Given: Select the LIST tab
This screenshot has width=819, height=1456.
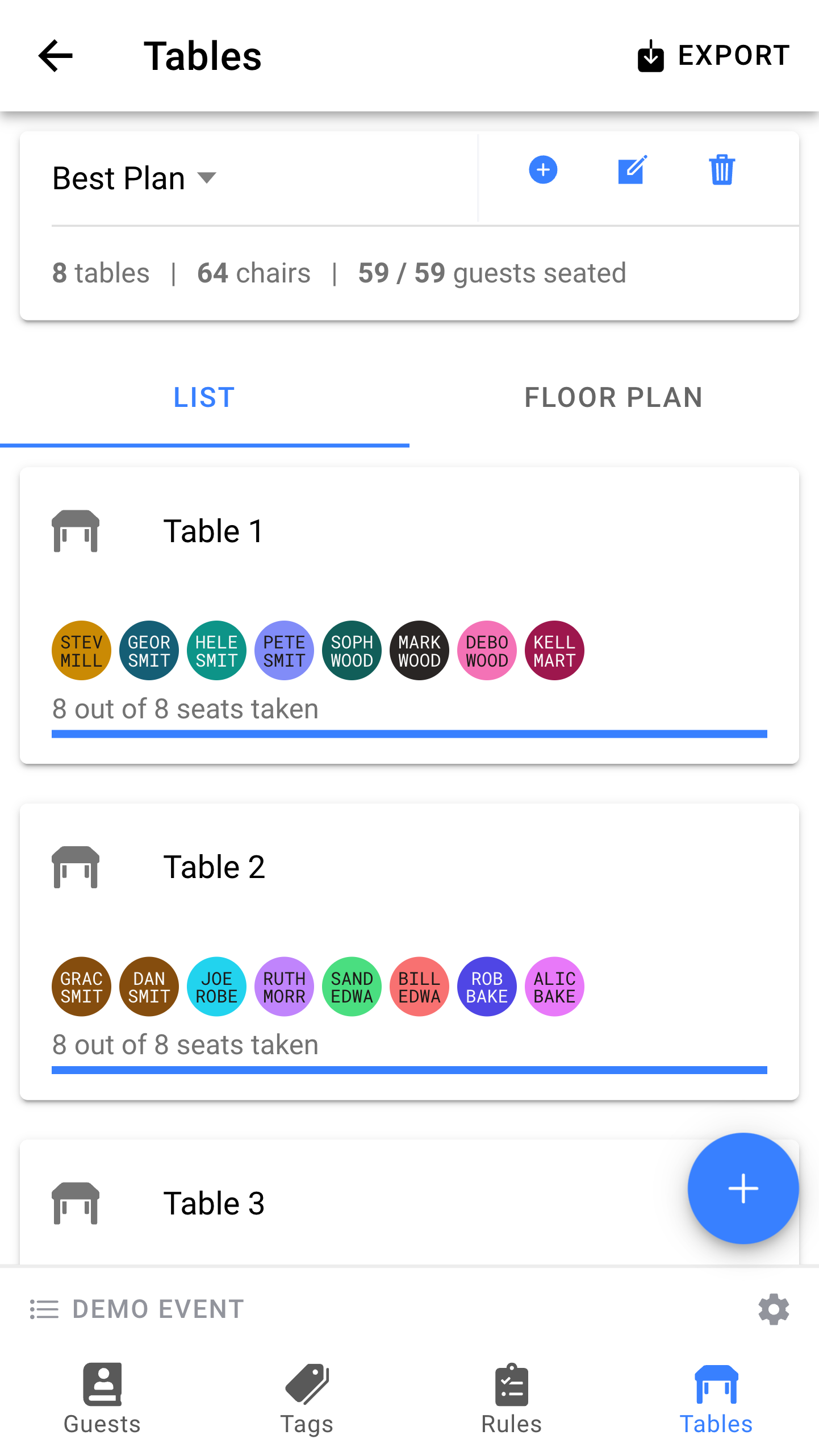Looking at the screenshot, I should pyautogui.click(x=203, y=397).
